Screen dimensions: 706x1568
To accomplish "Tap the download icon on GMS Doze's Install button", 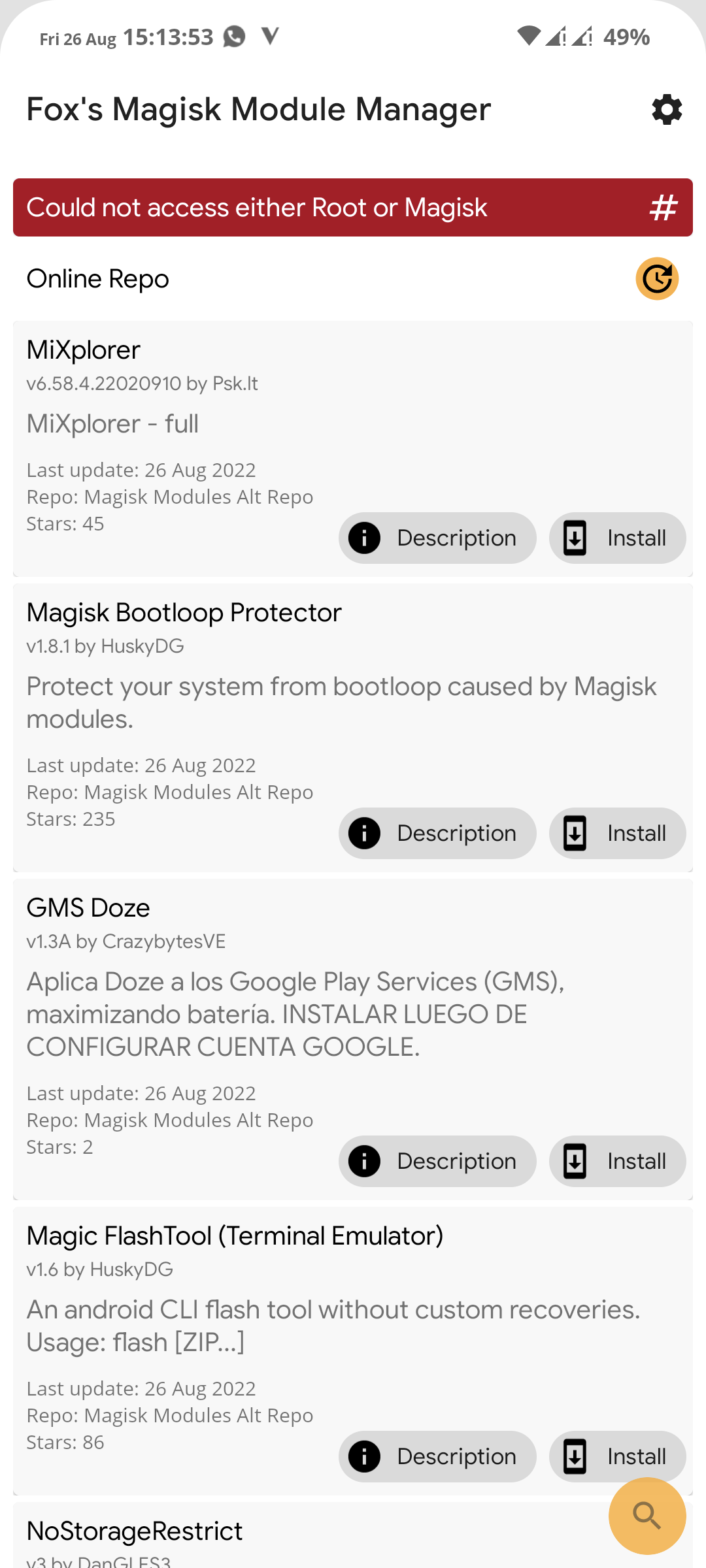I will [575, 1161].
